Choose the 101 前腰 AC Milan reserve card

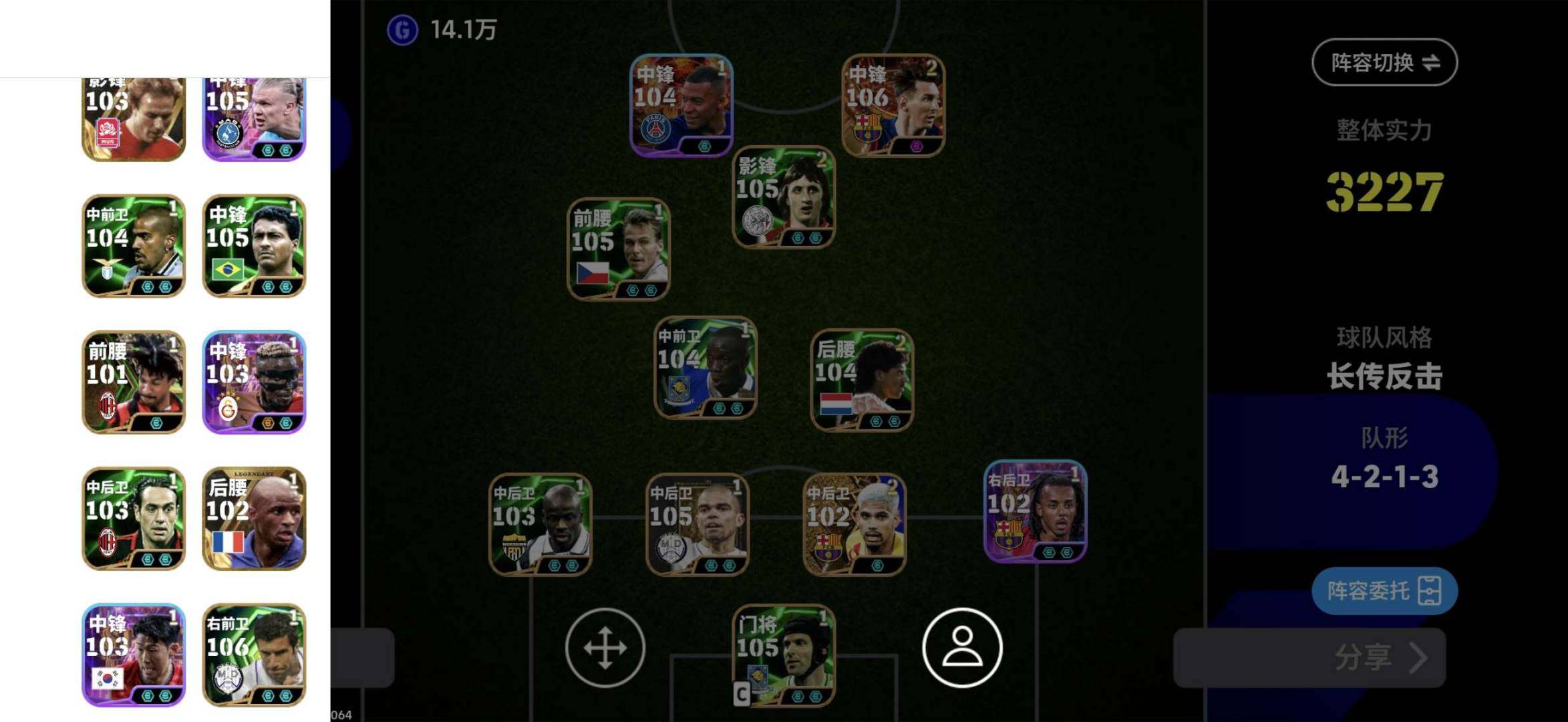tap(134, 382)
